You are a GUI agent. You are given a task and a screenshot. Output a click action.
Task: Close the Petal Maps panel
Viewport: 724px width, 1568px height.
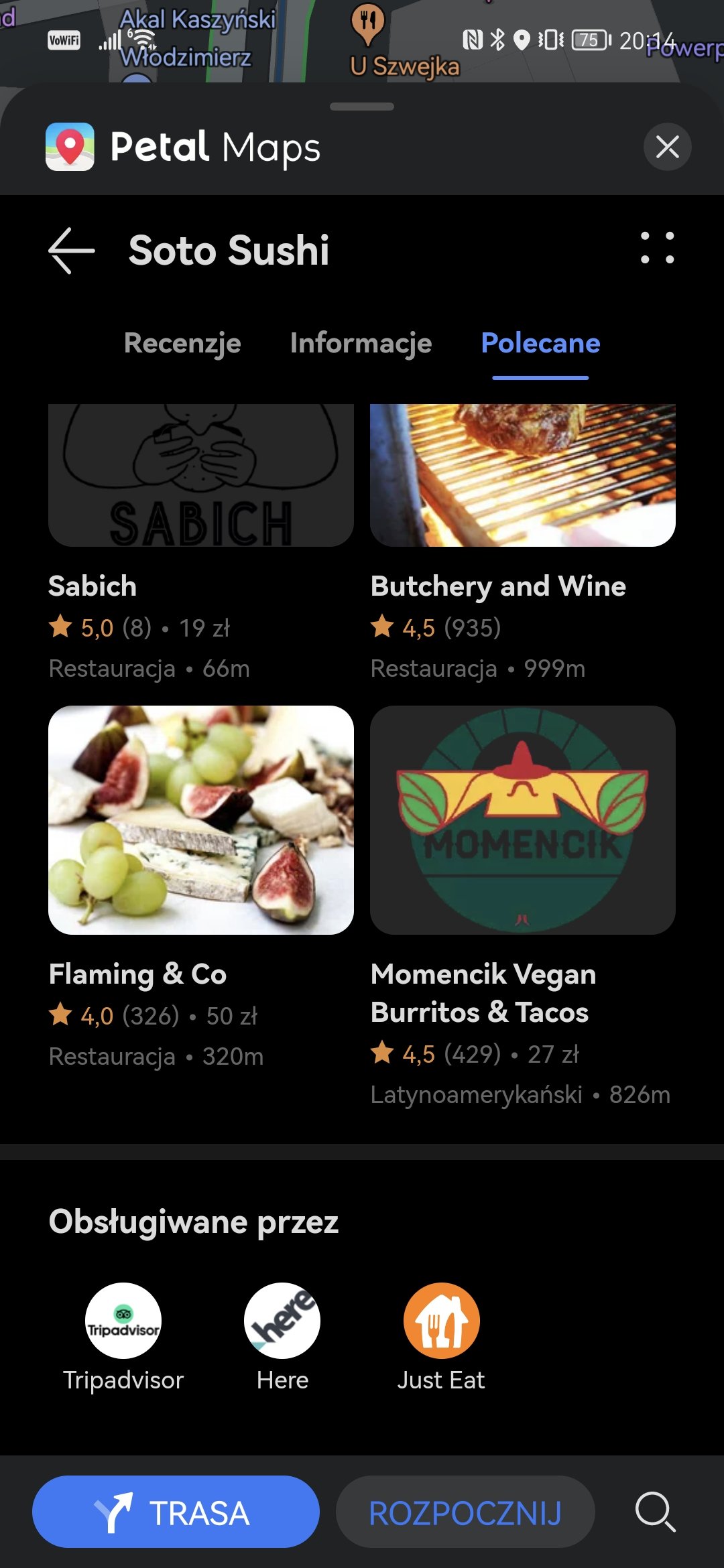pyautogui.click(x=667, y=147)
